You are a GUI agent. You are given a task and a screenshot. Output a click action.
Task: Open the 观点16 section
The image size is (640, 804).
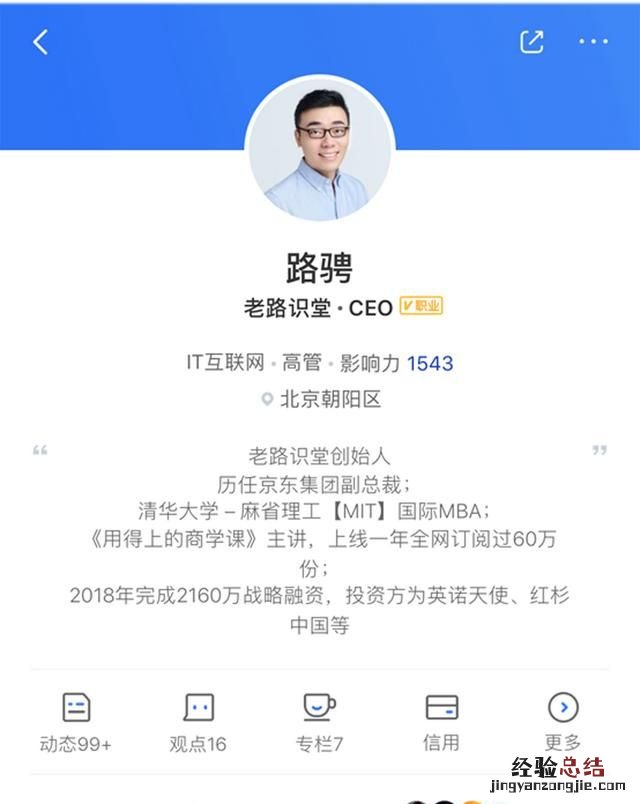198,722
